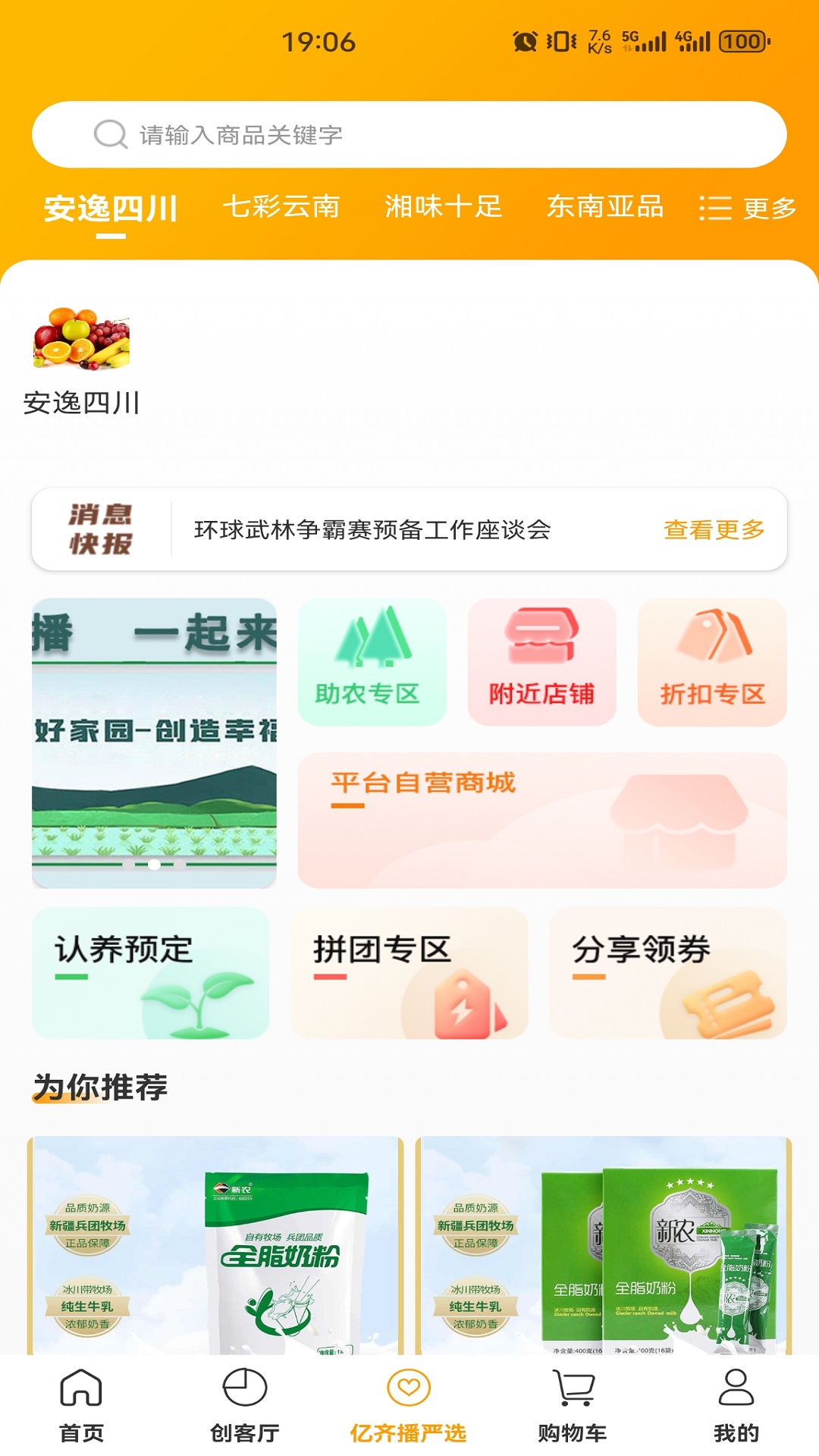
Task: Open the 一起来 promotional banner
Action: pos(154,743)
